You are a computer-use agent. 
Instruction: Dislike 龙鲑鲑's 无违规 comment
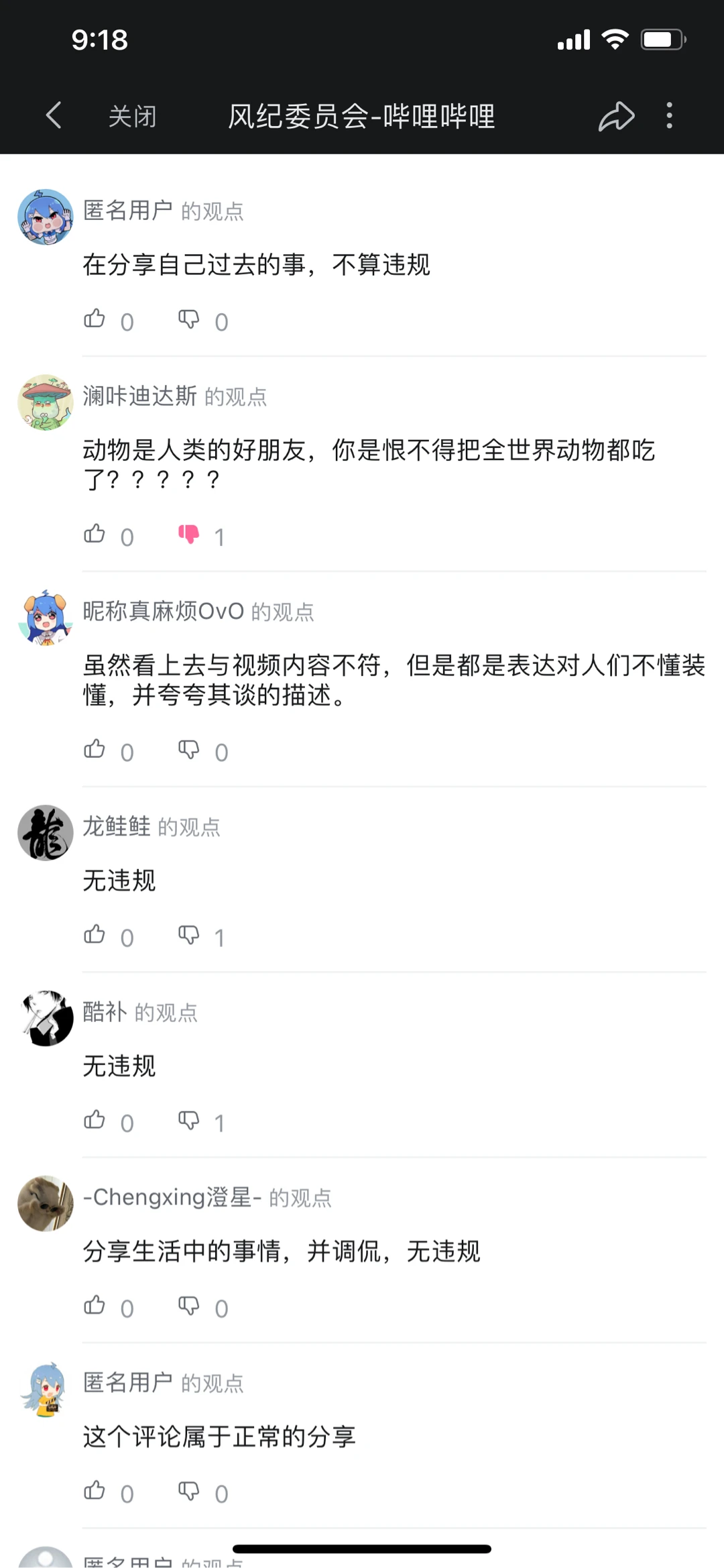(x=189, y=935)
